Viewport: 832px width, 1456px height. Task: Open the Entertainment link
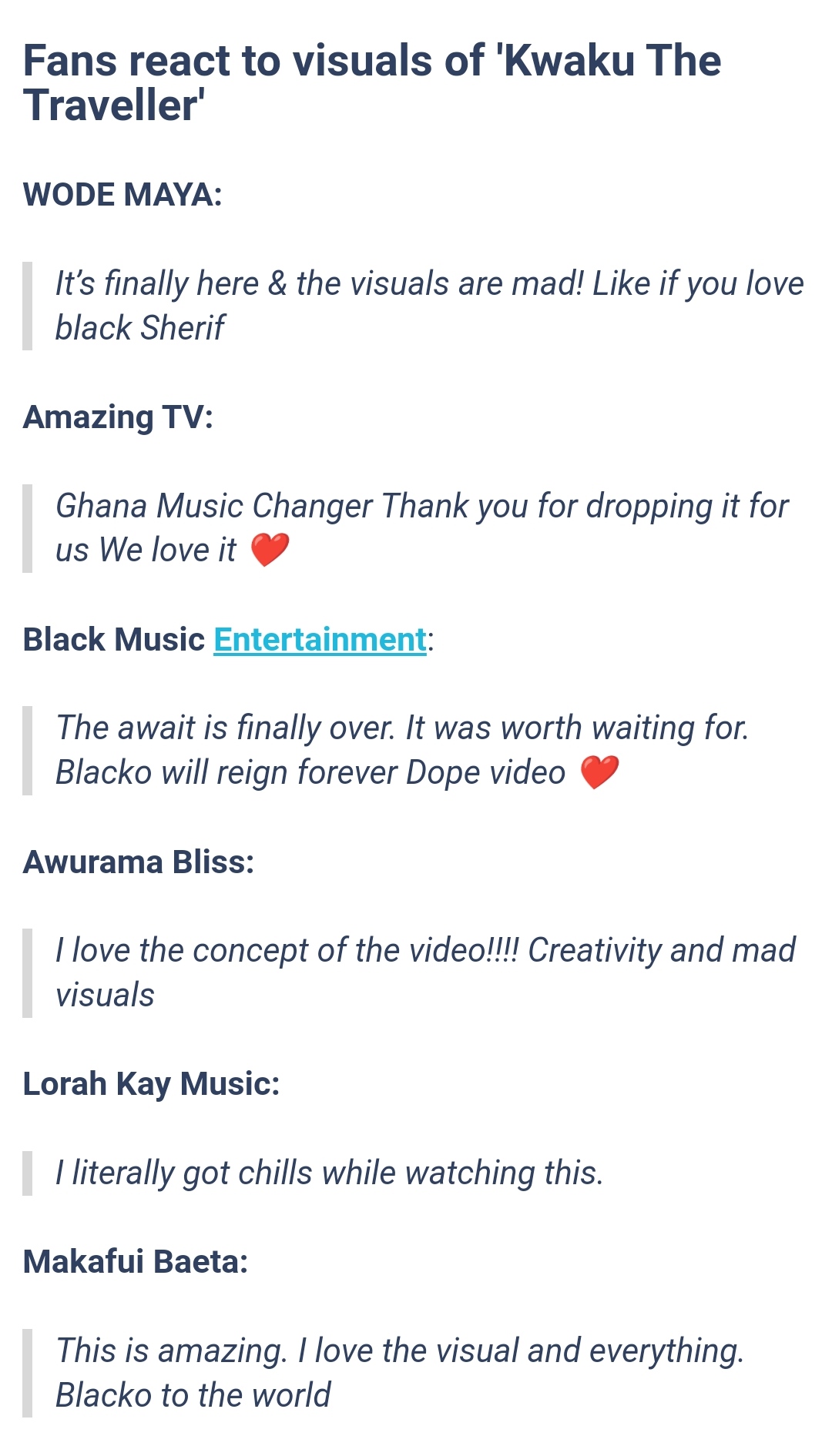click(x=320, y=640)
